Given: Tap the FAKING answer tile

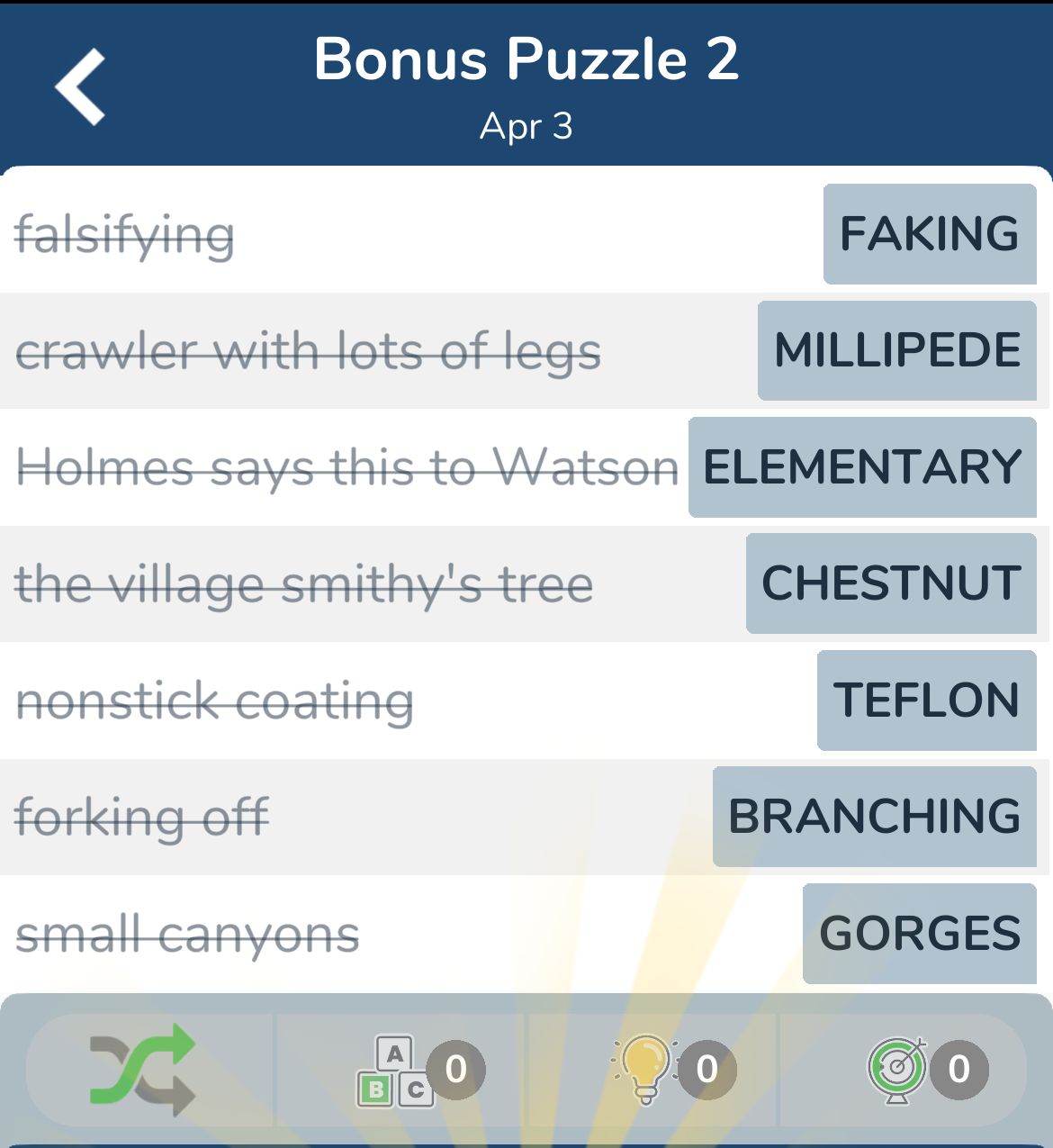Looking at the screenshot, I should 929,234.
